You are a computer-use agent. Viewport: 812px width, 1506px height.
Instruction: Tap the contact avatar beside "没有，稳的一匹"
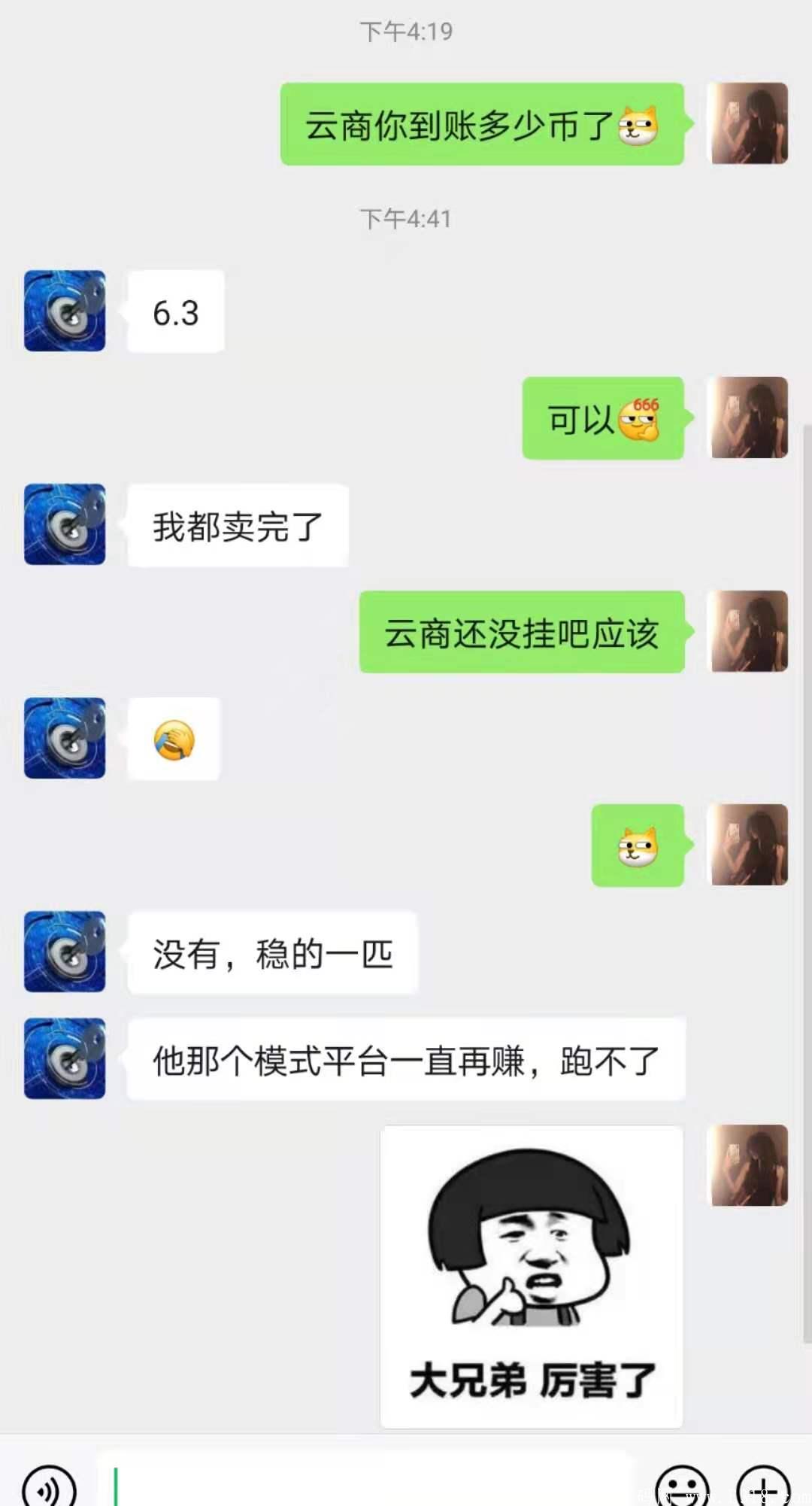pyautogui.click(x=64, y=951)
